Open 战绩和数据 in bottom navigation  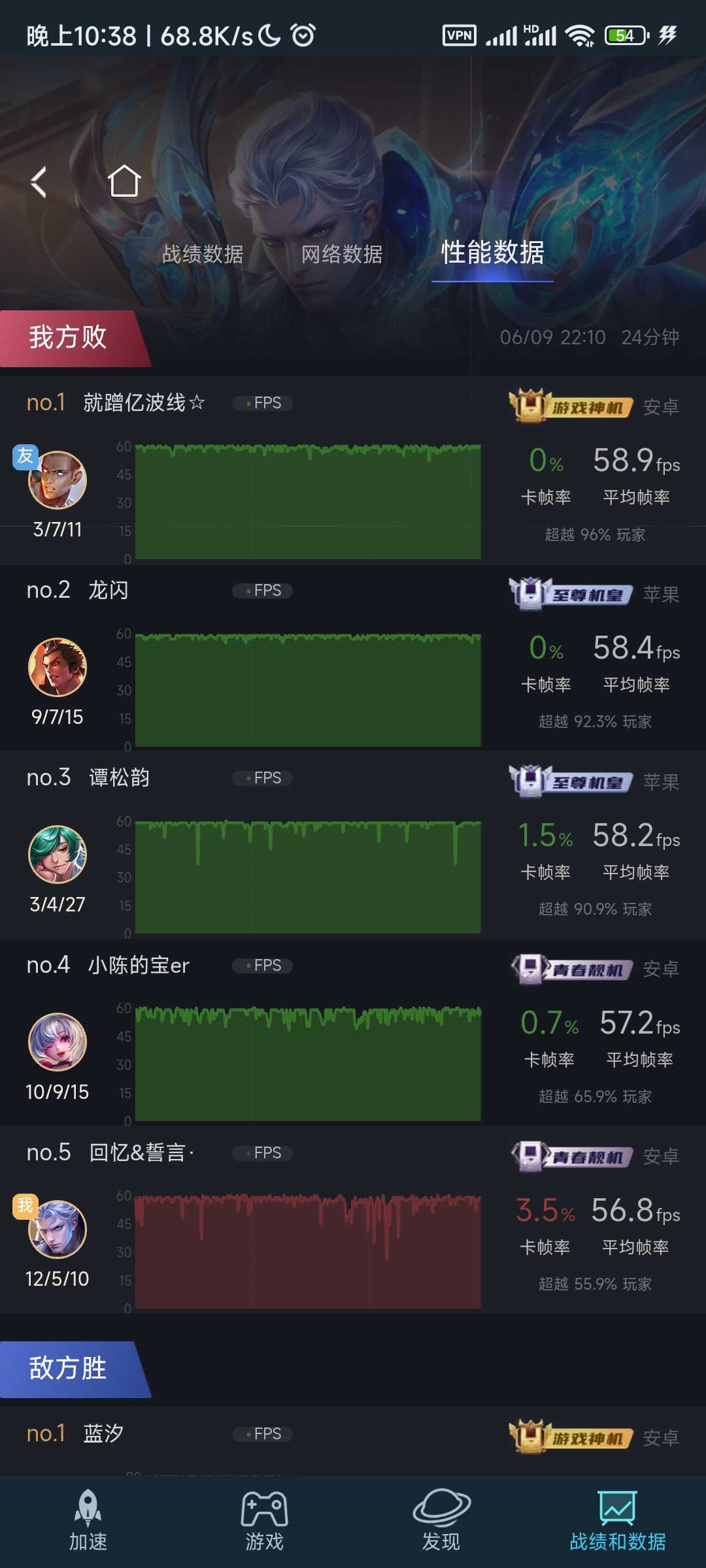pyautogui.click(x=617, y=1520)
